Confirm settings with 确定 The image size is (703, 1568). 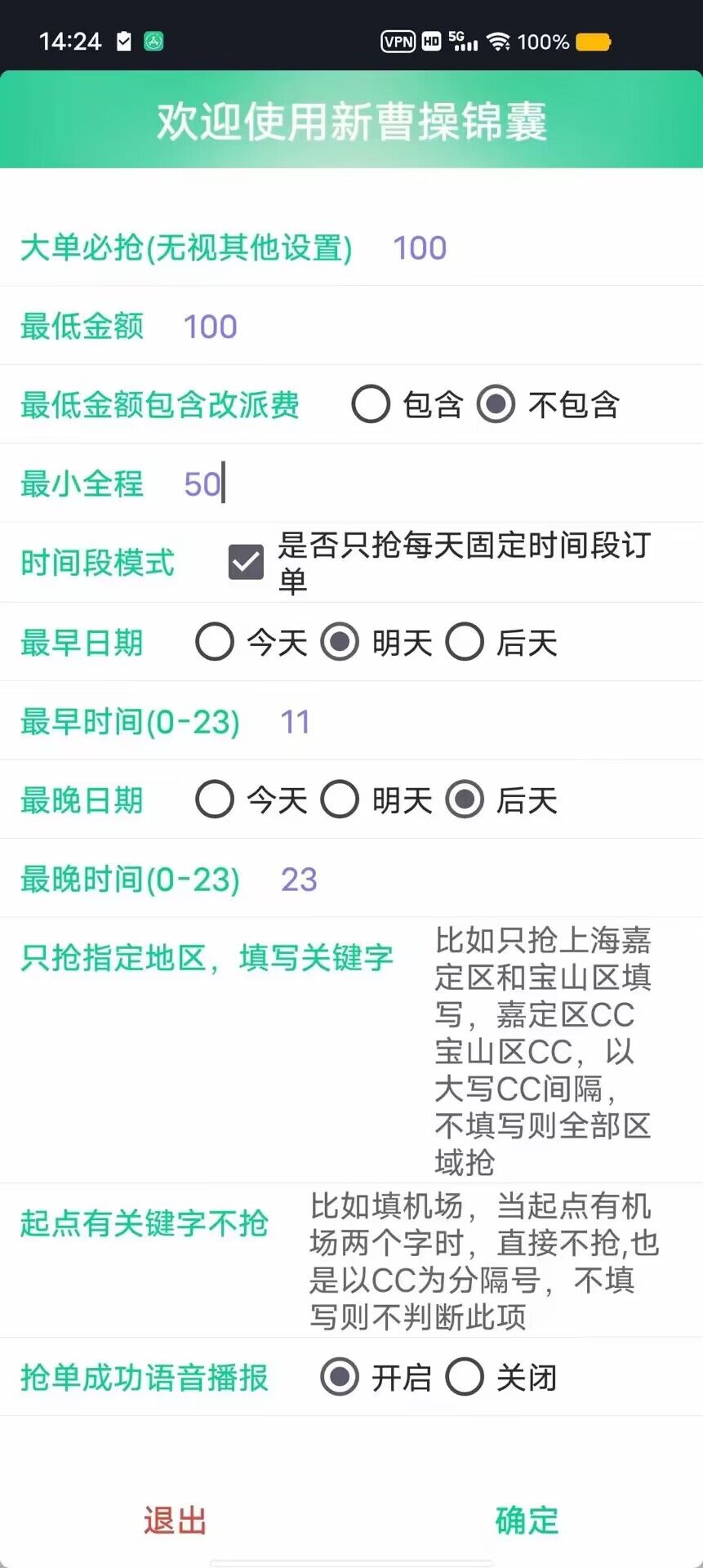[527, 1521]
